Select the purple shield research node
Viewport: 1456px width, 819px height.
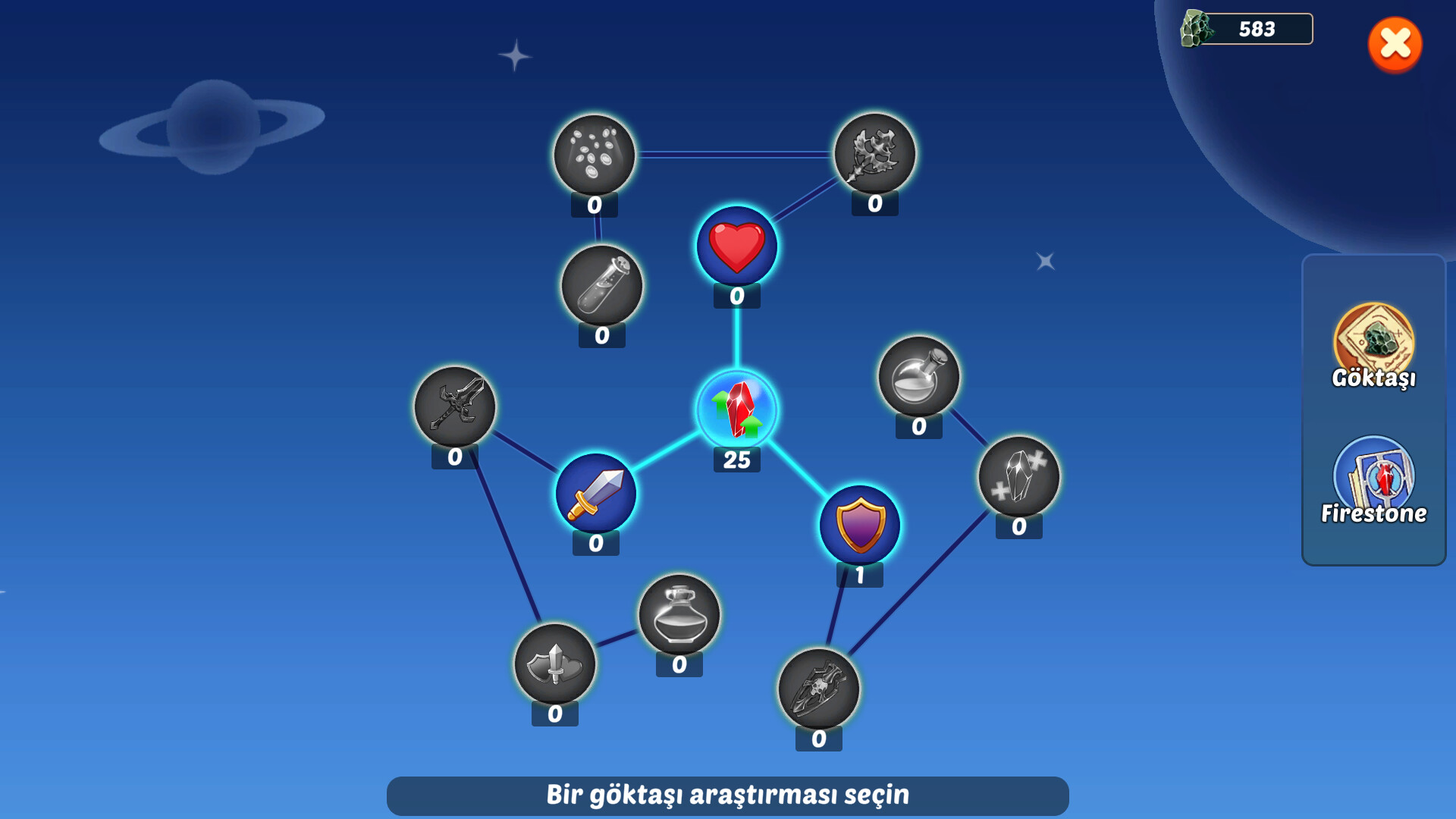[x=859, y=526]
